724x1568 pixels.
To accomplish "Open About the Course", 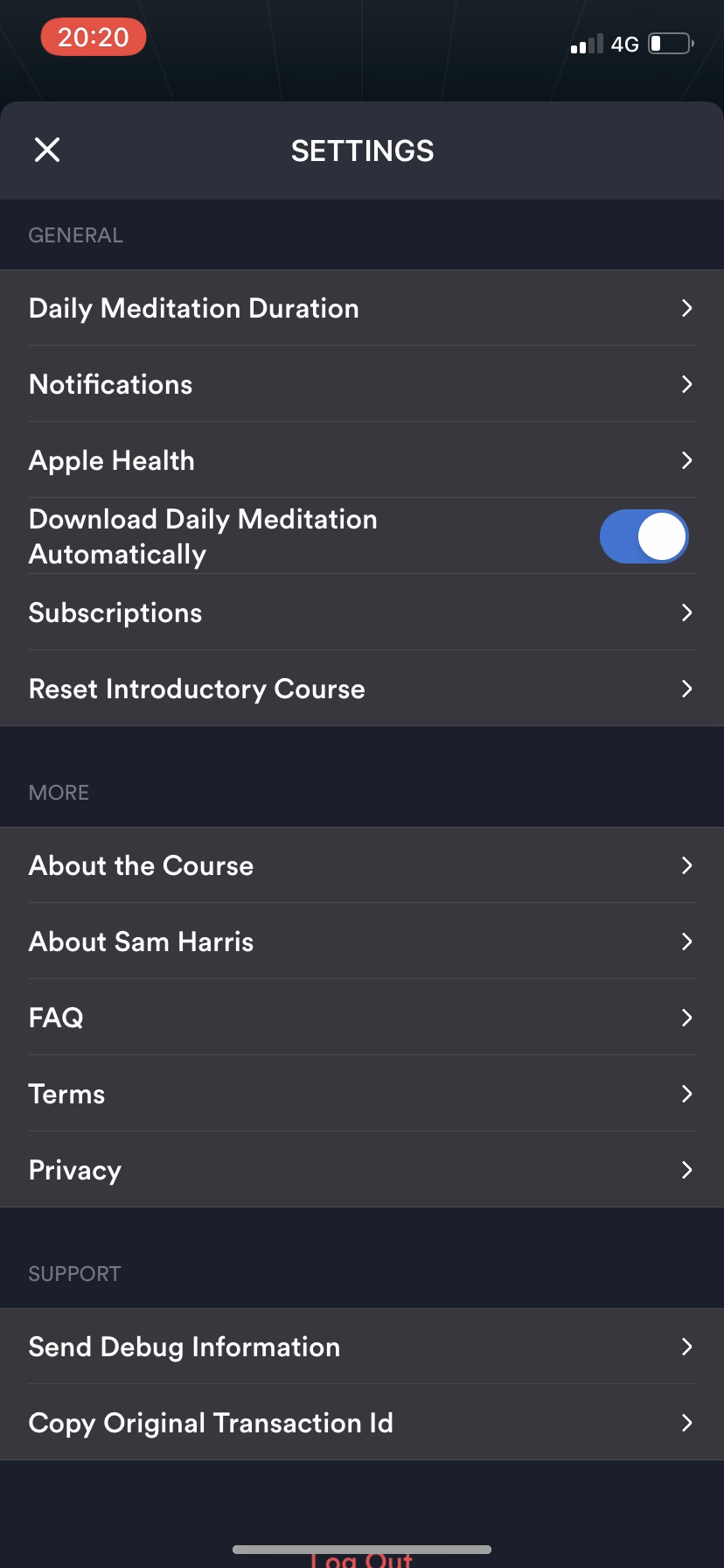I will pyautogui.click(x=361, y=865).
